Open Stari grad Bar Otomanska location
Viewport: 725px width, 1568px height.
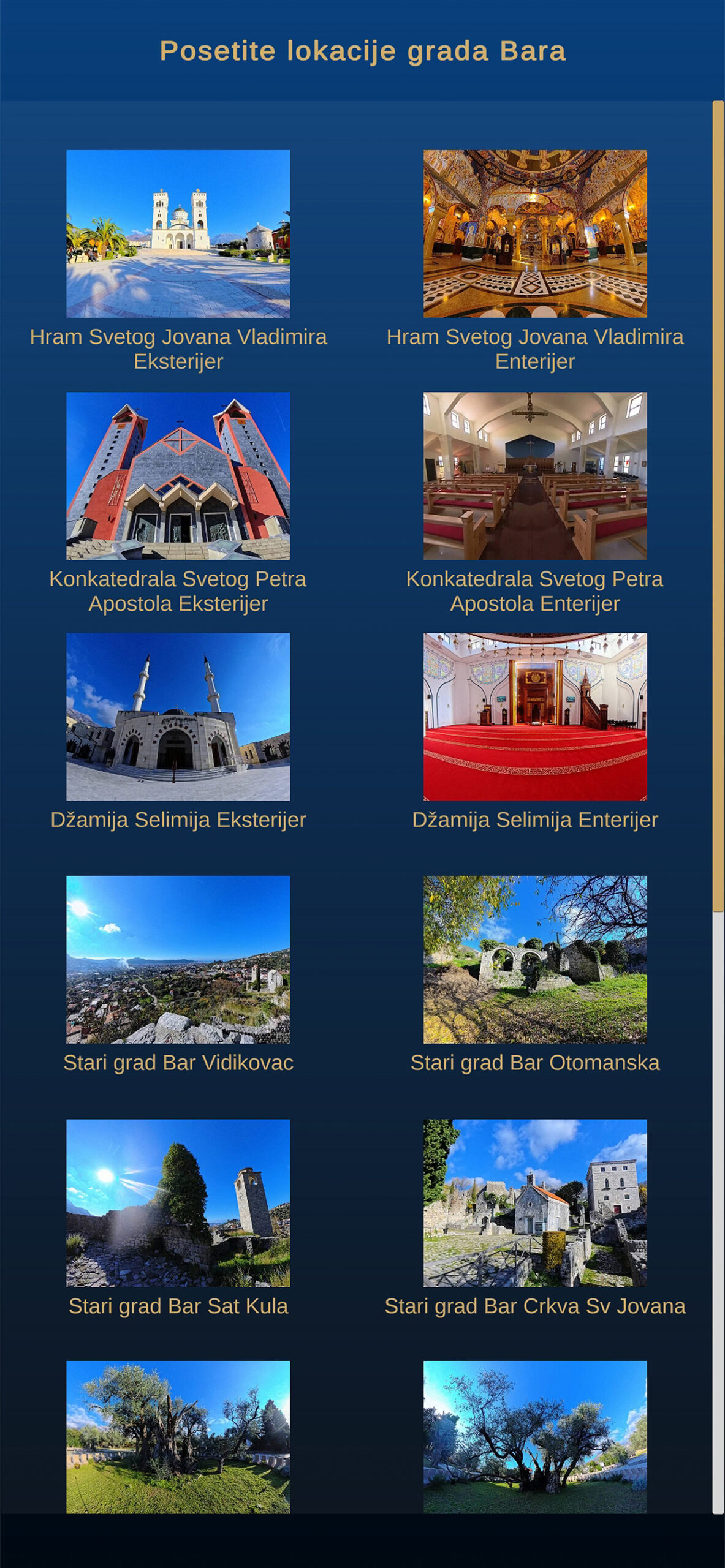click(x=534, y=959)
